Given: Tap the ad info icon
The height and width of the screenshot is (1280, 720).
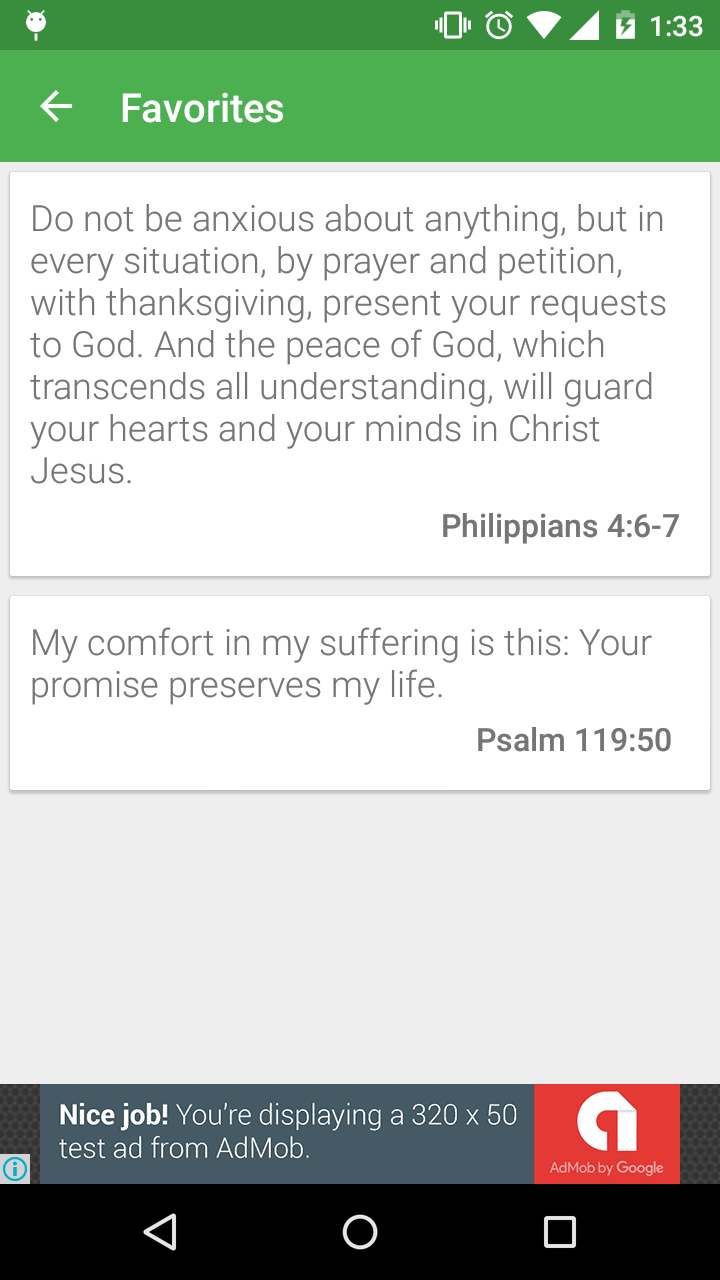Looking at the screenshot, I should (15, 1168).
